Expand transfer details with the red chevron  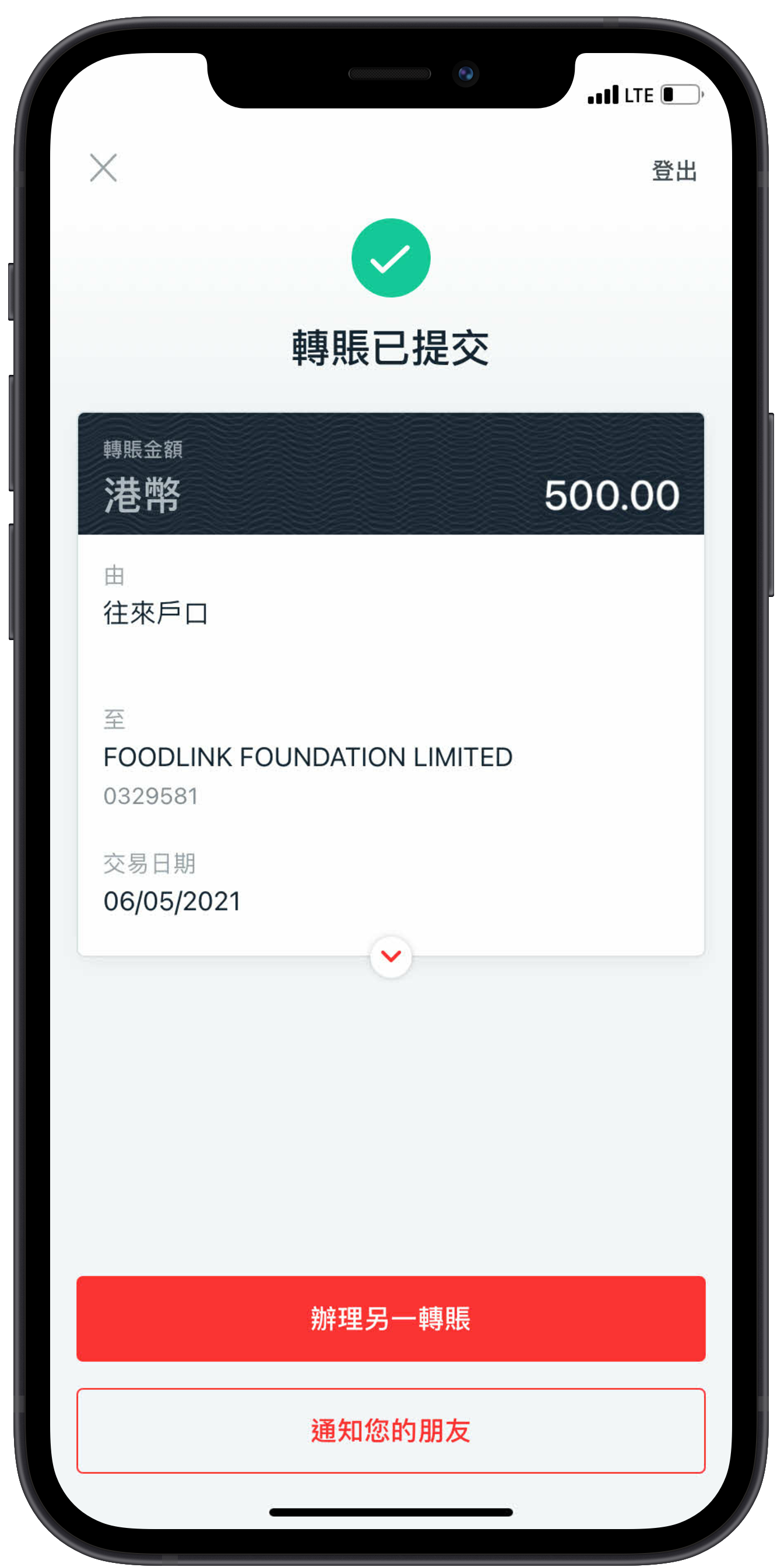click(391, 956)
